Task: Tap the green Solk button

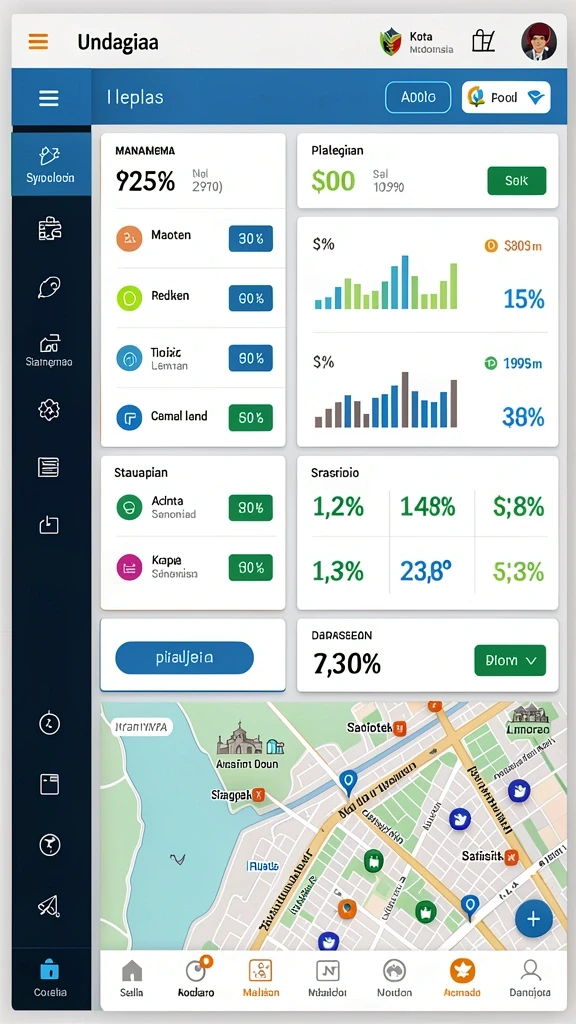Action: click(517, 181)
